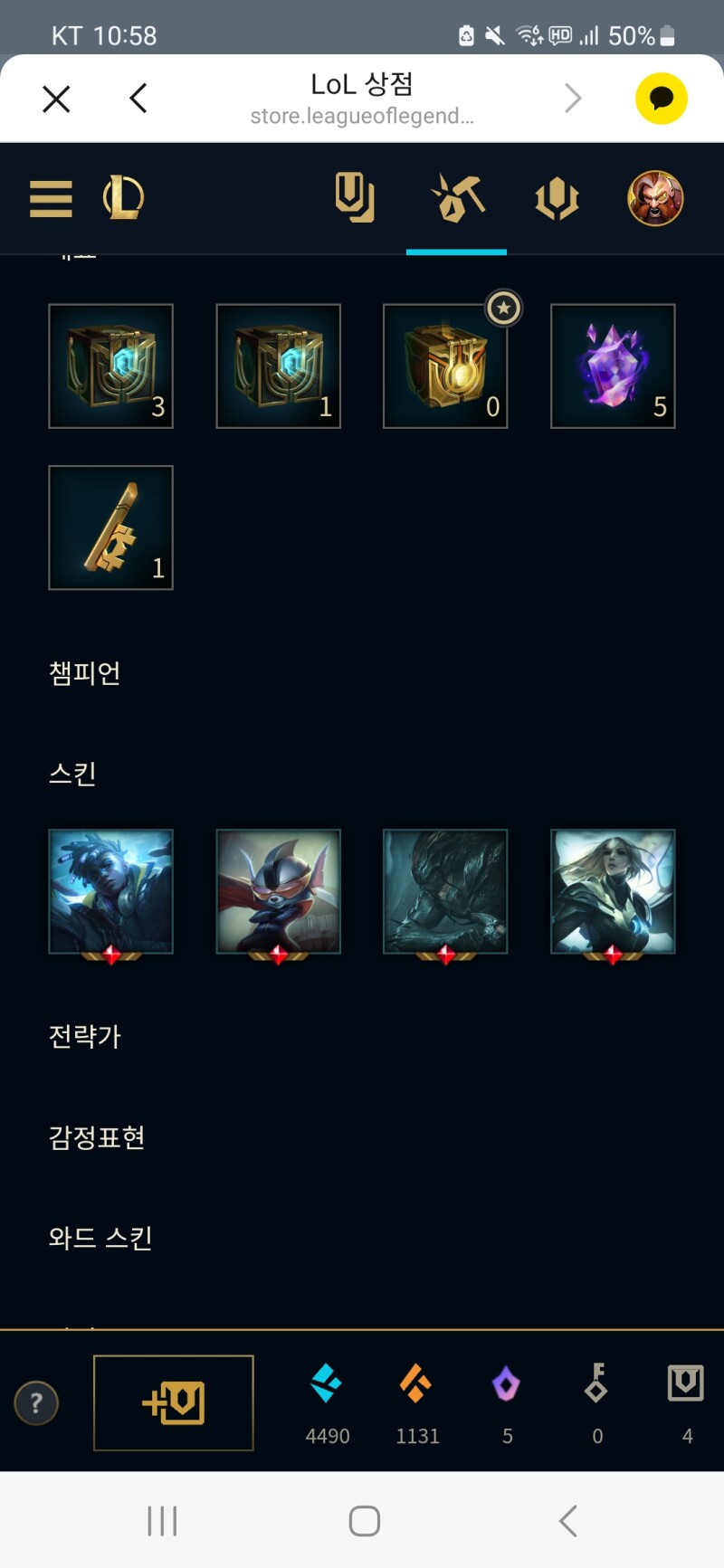The height and width of the screenshot is (1568, 724).
Task: Select the golden masterwork chest with 0 count
Action: pos(445,366)
